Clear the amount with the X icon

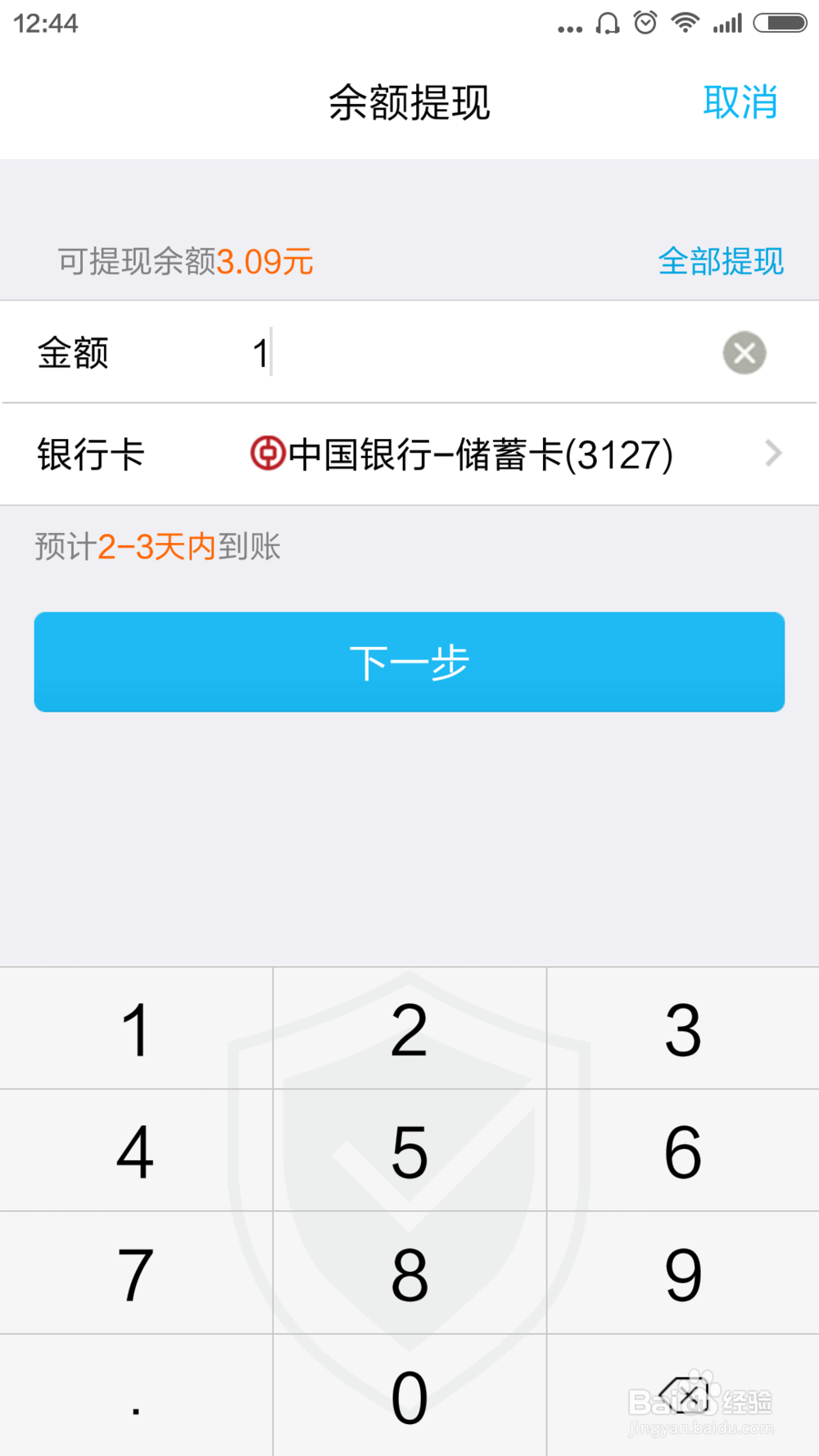point(744,353)
